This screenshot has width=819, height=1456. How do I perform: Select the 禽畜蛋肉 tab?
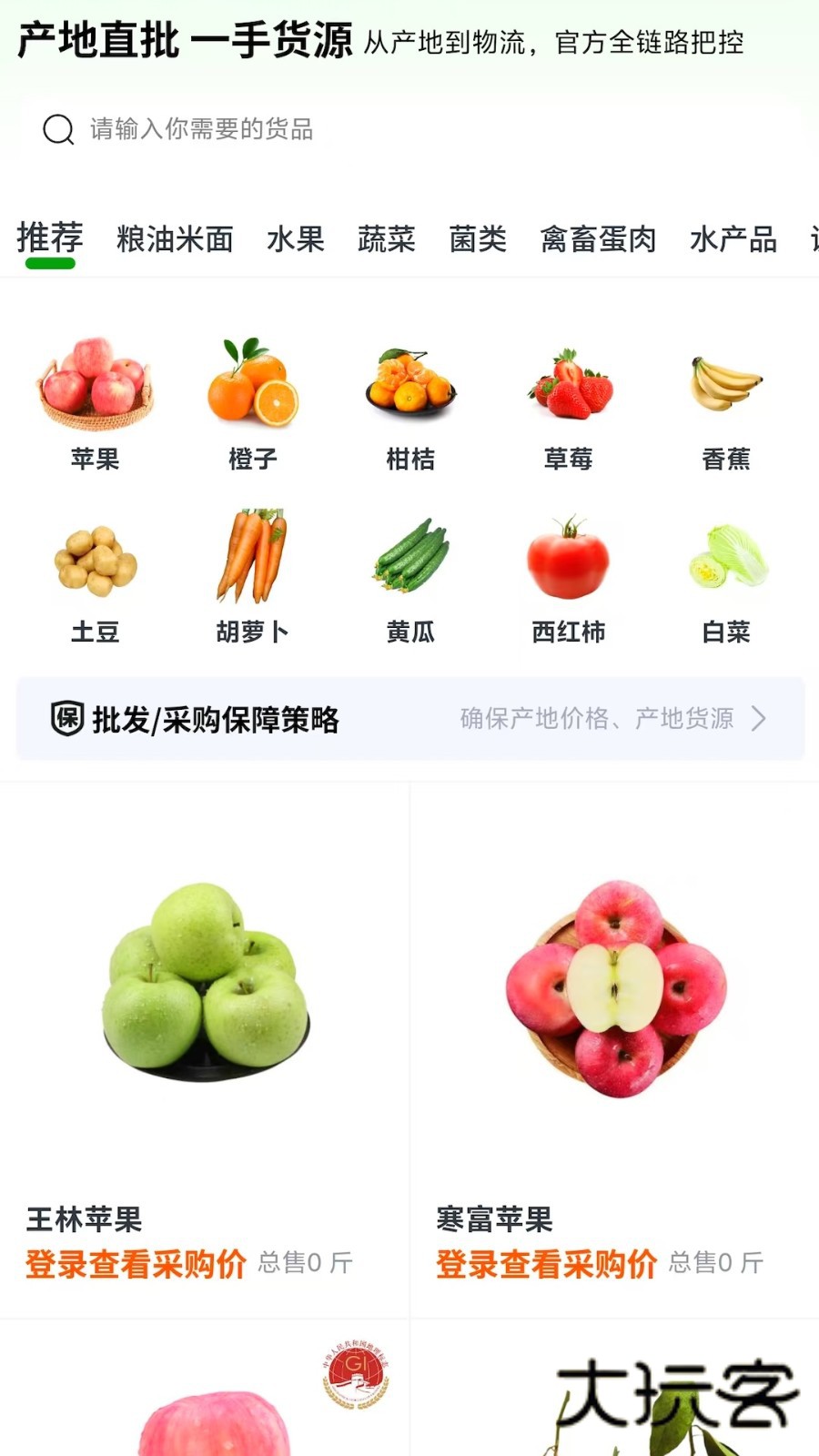598,238
